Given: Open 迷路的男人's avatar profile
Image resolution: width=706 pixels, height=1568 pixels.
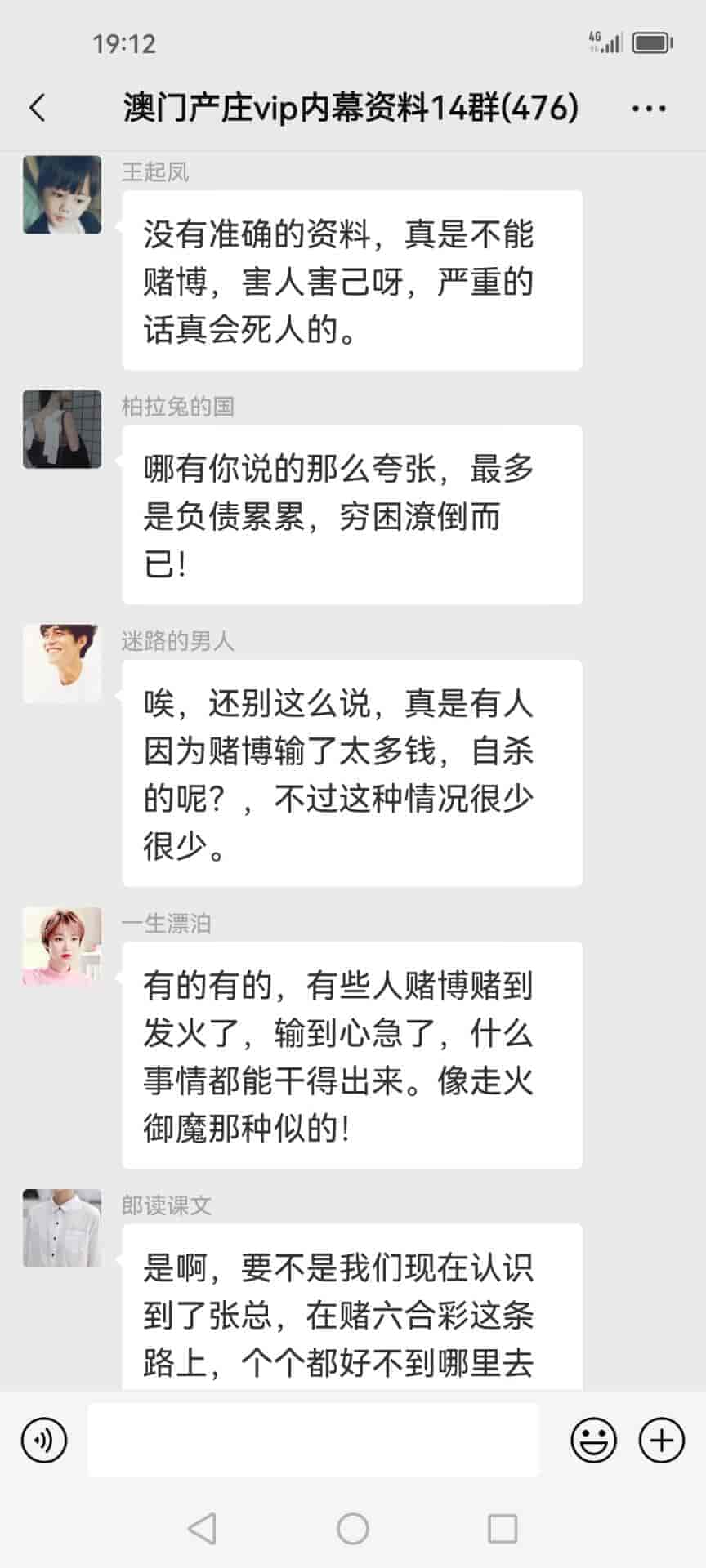Looking at the screenshot, I should pos(62,664).
